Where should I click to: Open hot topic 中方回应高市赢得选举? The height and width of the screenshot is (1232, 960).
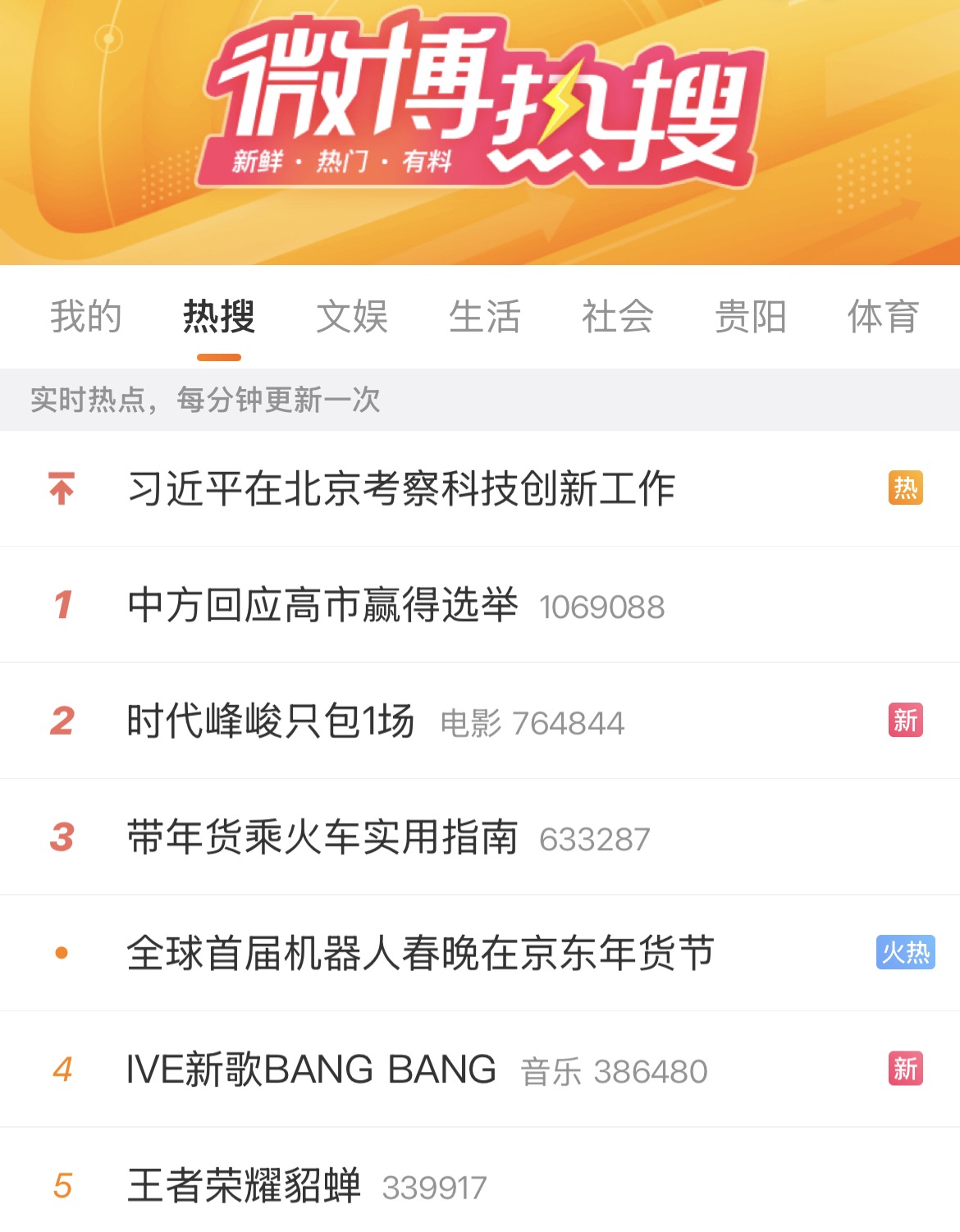(x=322, y=606)
